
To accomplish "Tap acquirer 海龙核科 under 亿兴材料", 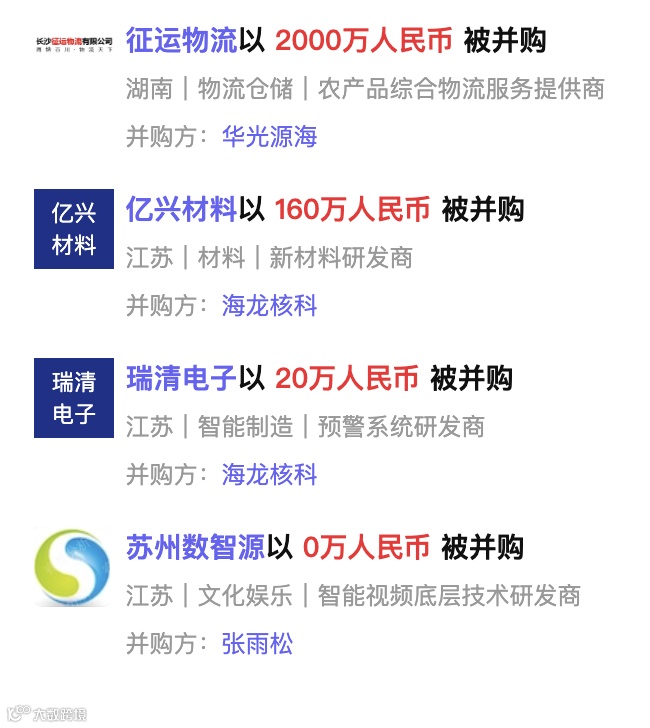I will tap(269, 306).
